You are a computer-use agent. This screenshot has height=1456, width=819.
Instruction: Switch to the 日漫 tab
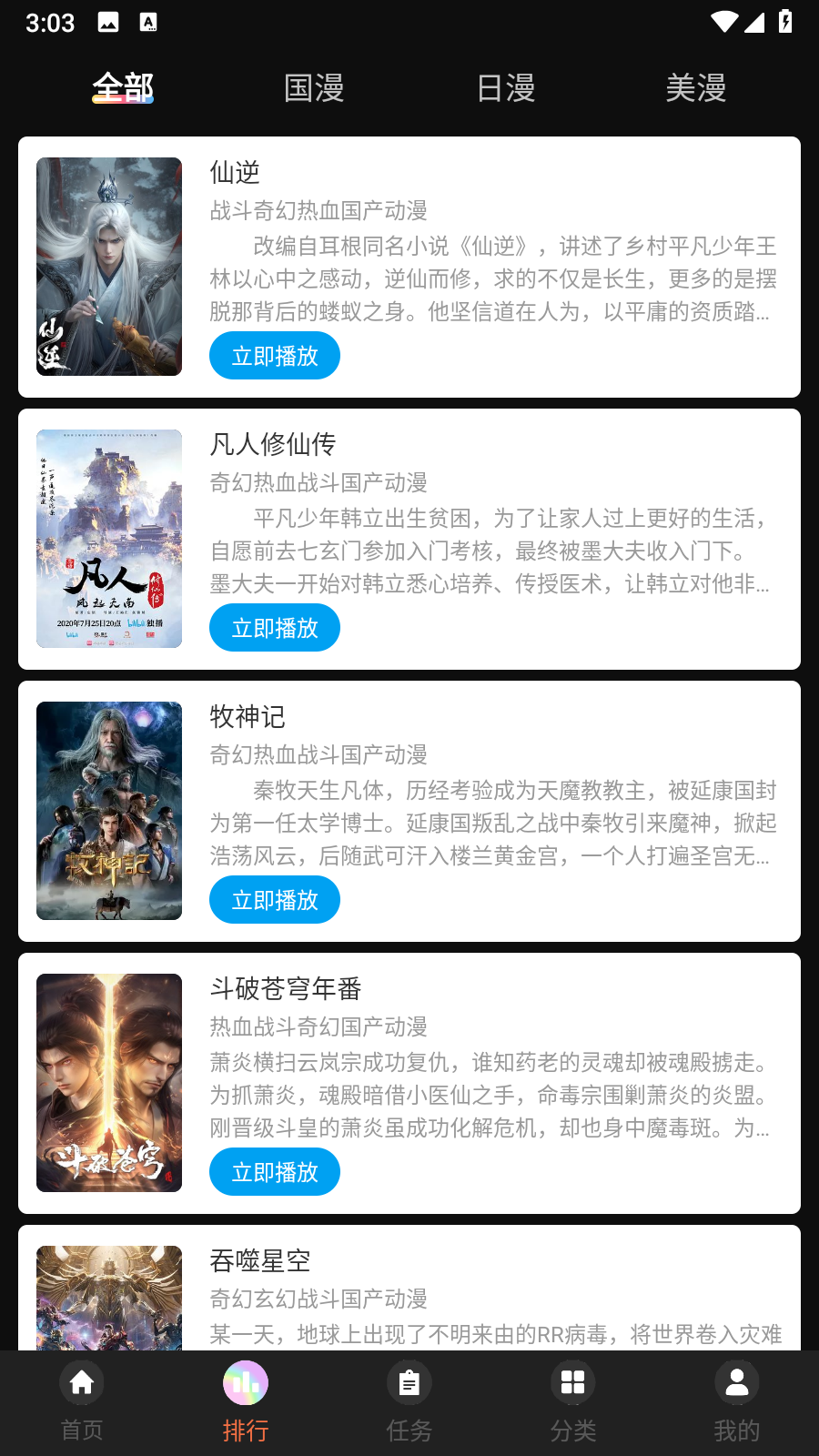coord(507,88)
